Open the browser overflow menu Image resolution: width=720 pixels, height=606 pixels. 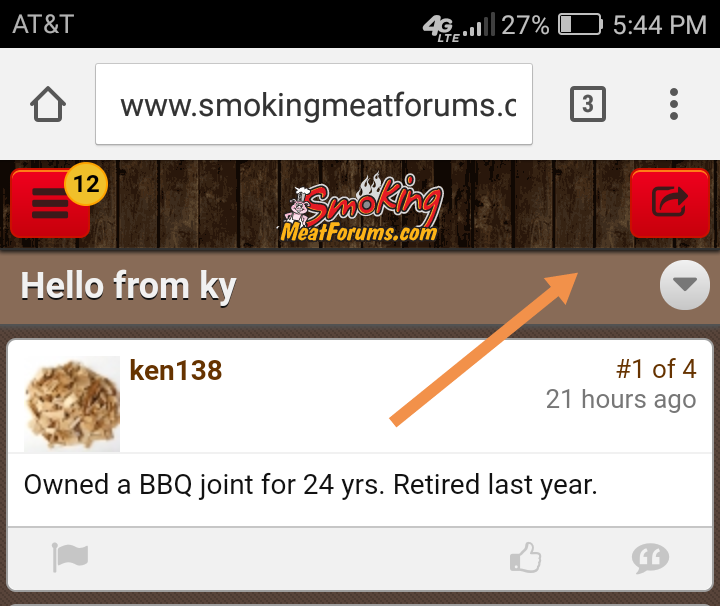(674, 104)
